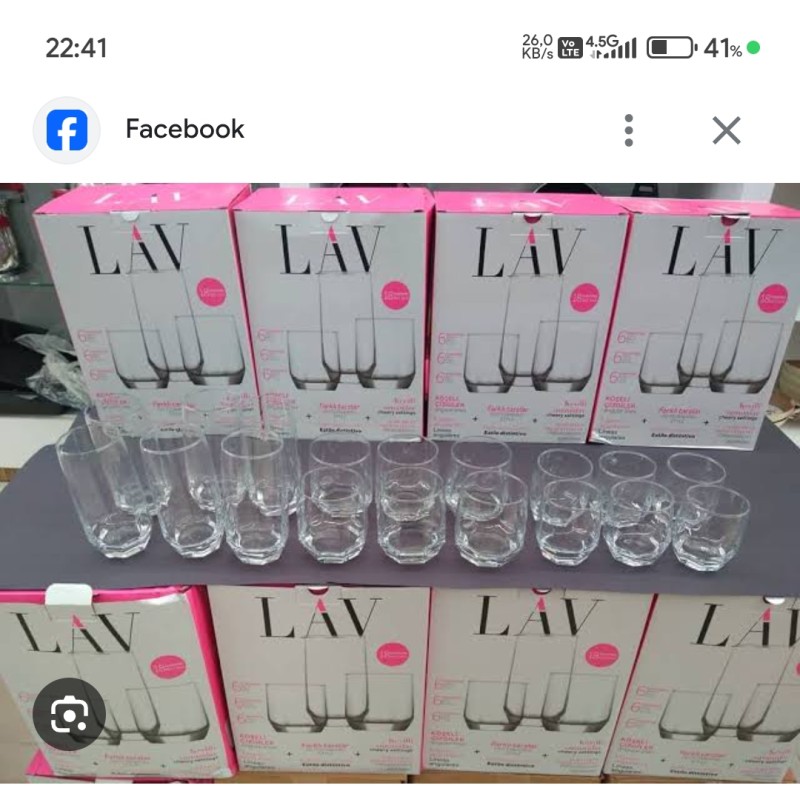Open the three-dot overflow menu
Viewport: 800px width, 791px height.
click(x=628, y=130)
